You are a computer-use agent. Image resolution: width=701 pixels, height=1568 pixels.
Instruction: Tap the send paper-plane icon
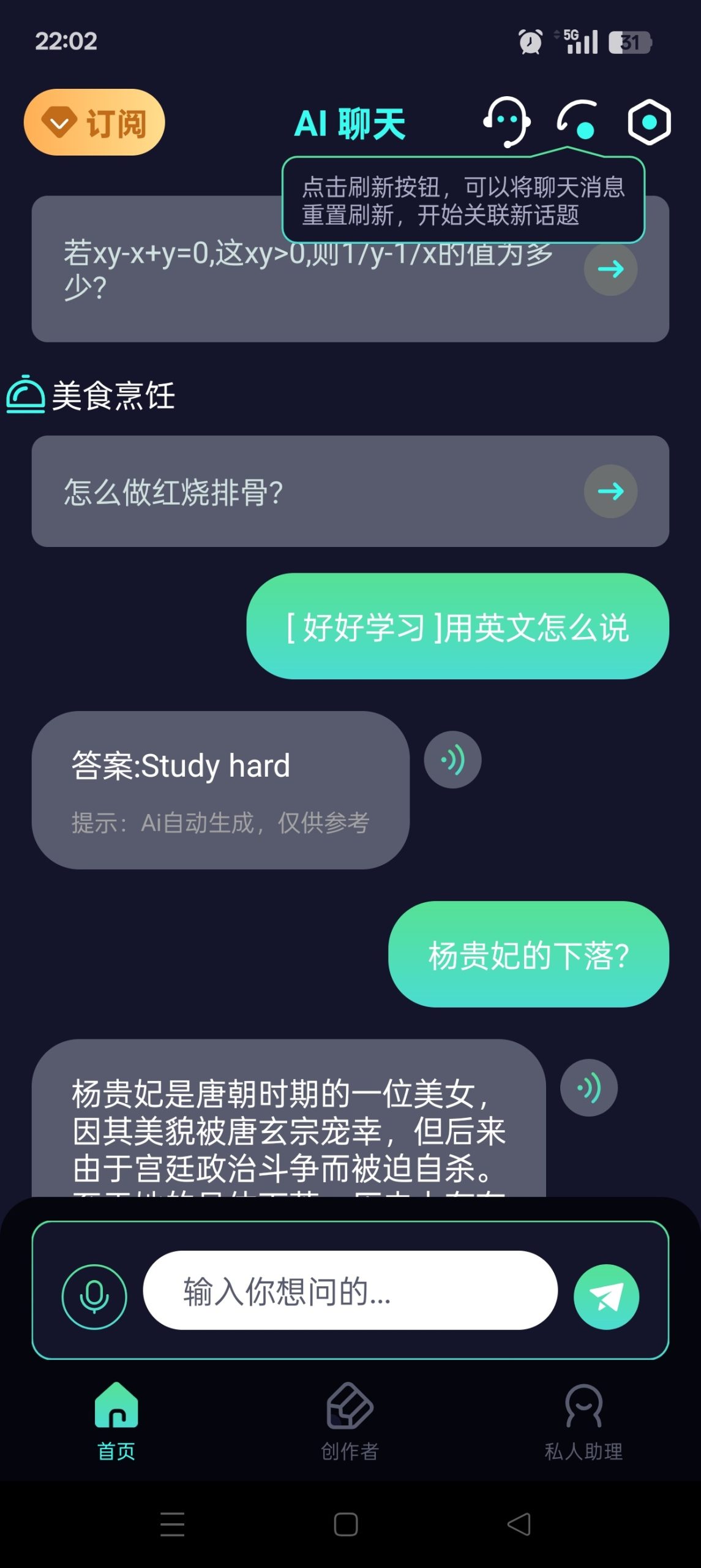coord(605,1296)
